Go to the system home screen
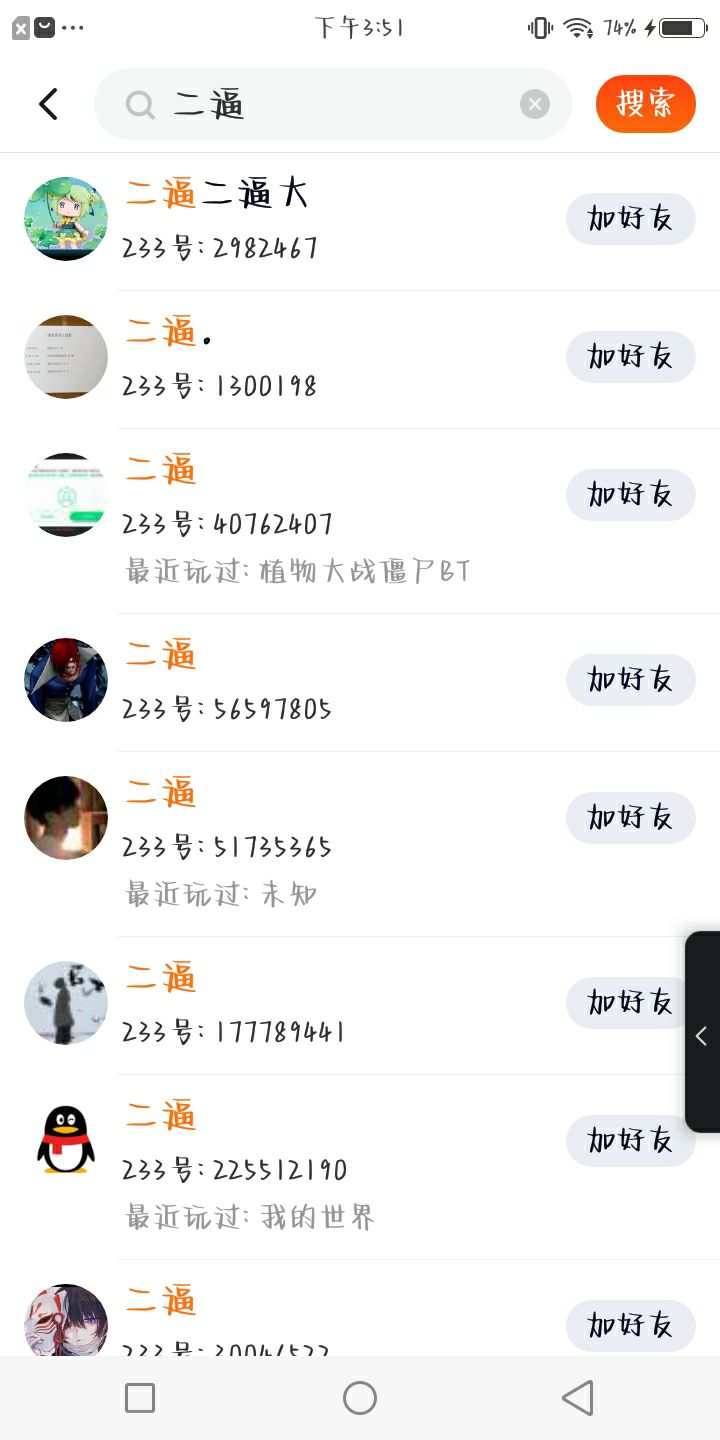This screenshot has width=720, height=1440. click(x=360, y=1398)
